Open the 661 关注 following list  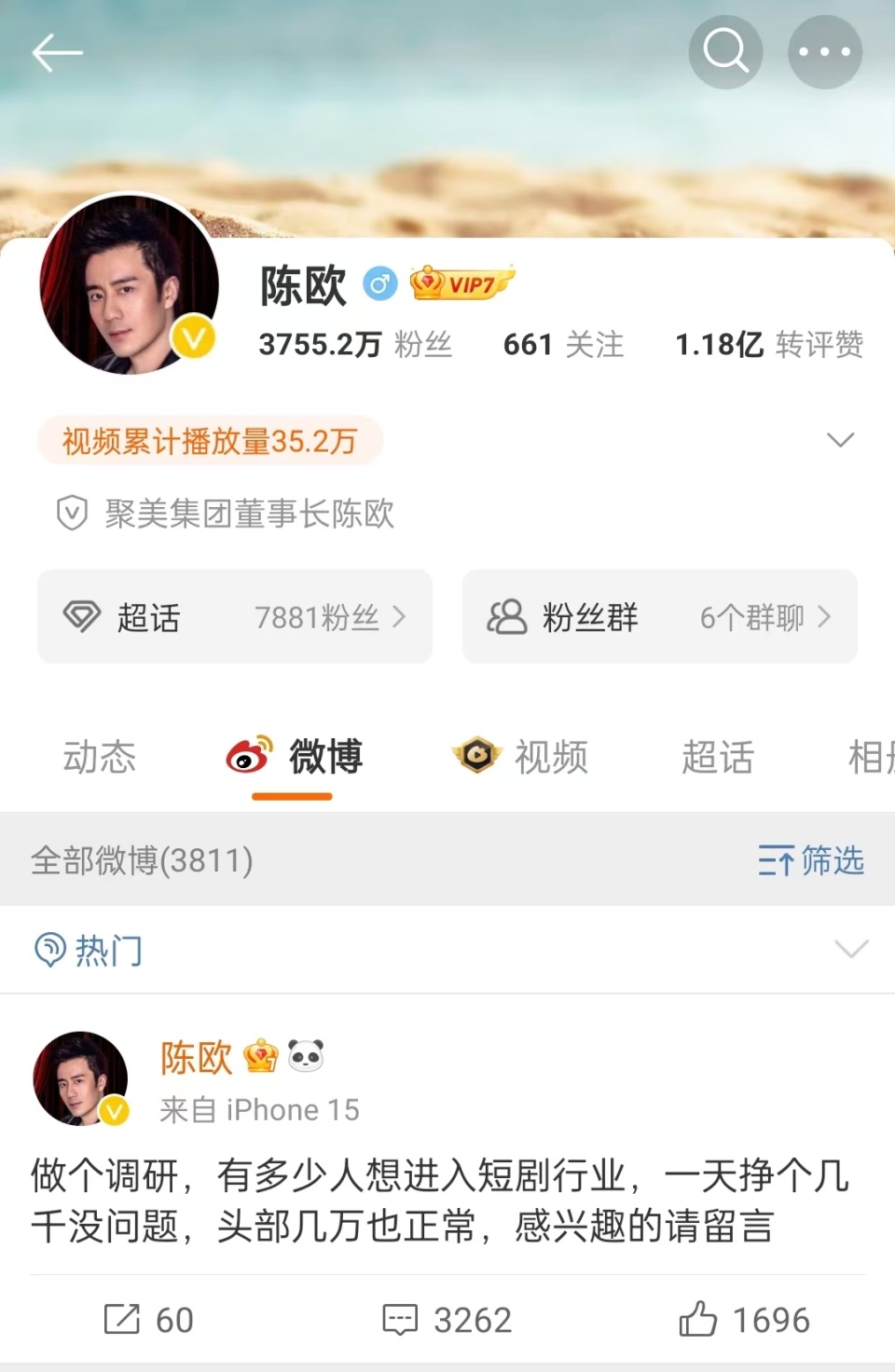[x=563, y=345]
